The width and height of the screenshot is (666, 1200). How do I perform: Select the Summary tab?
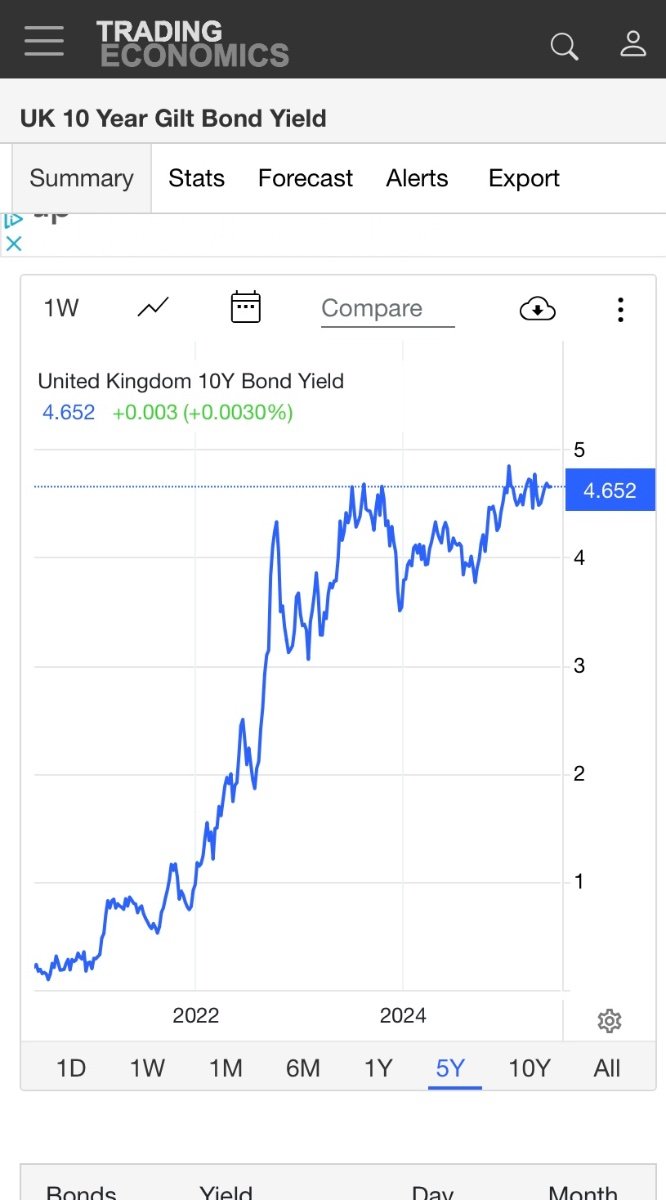pyautogui.click(x=81, y=178)
